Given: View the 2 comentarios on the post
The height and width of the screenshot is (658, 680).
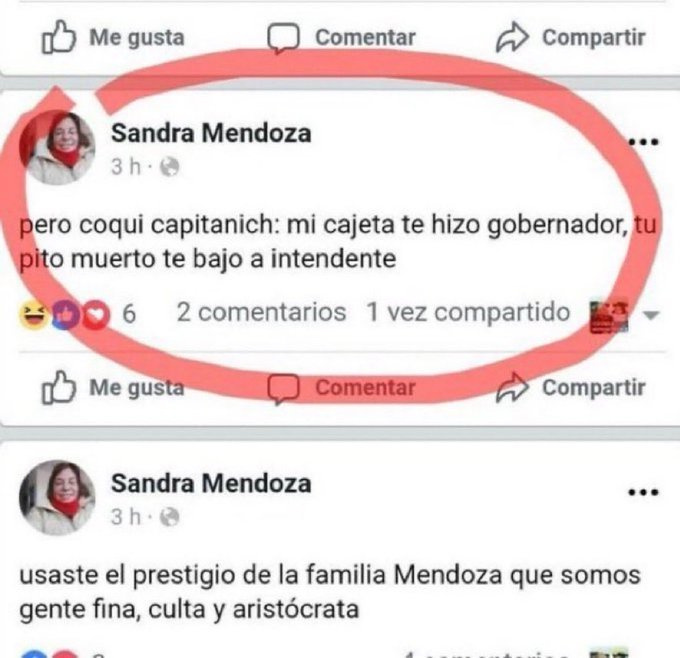Looking at the screenshot, I should pyautogui.click(x=261, y=312).
